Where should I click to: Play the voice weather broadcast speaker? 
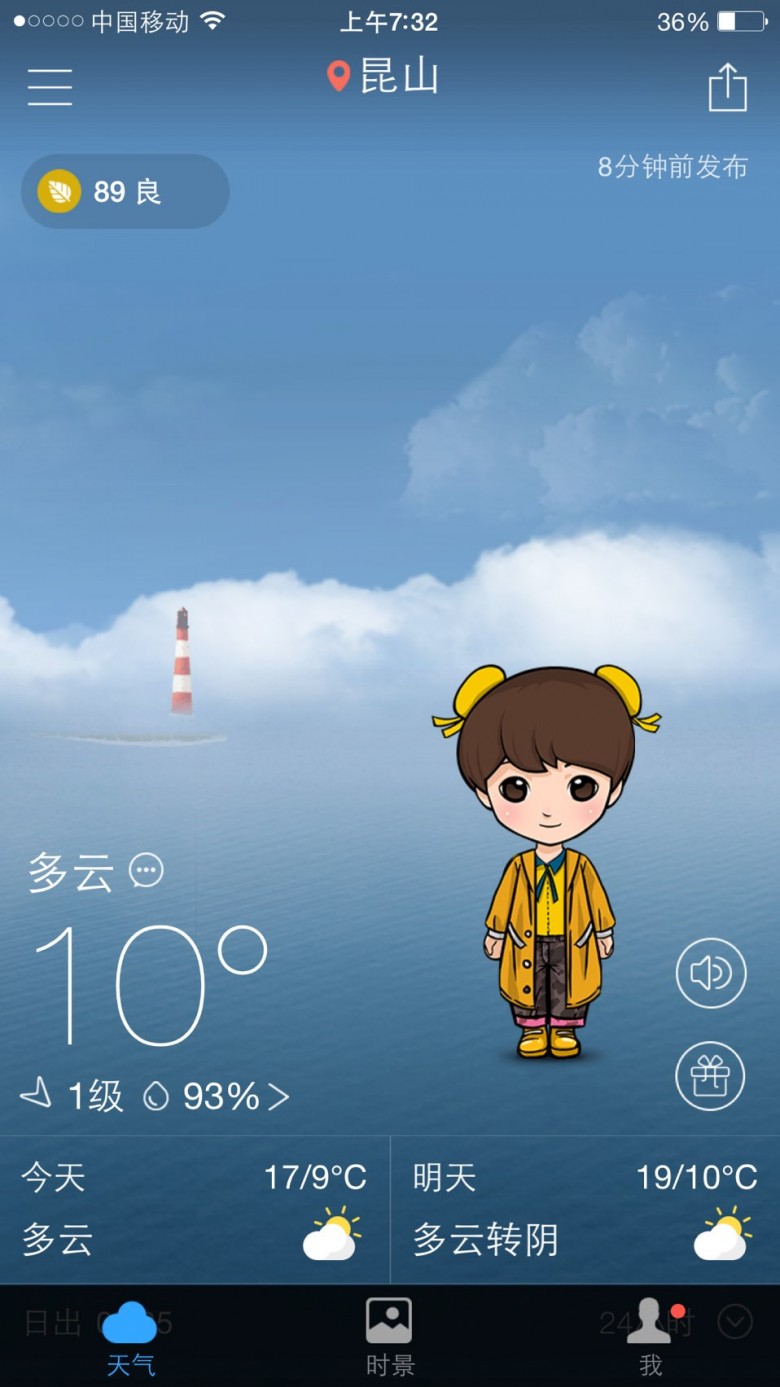coord(711,973)
